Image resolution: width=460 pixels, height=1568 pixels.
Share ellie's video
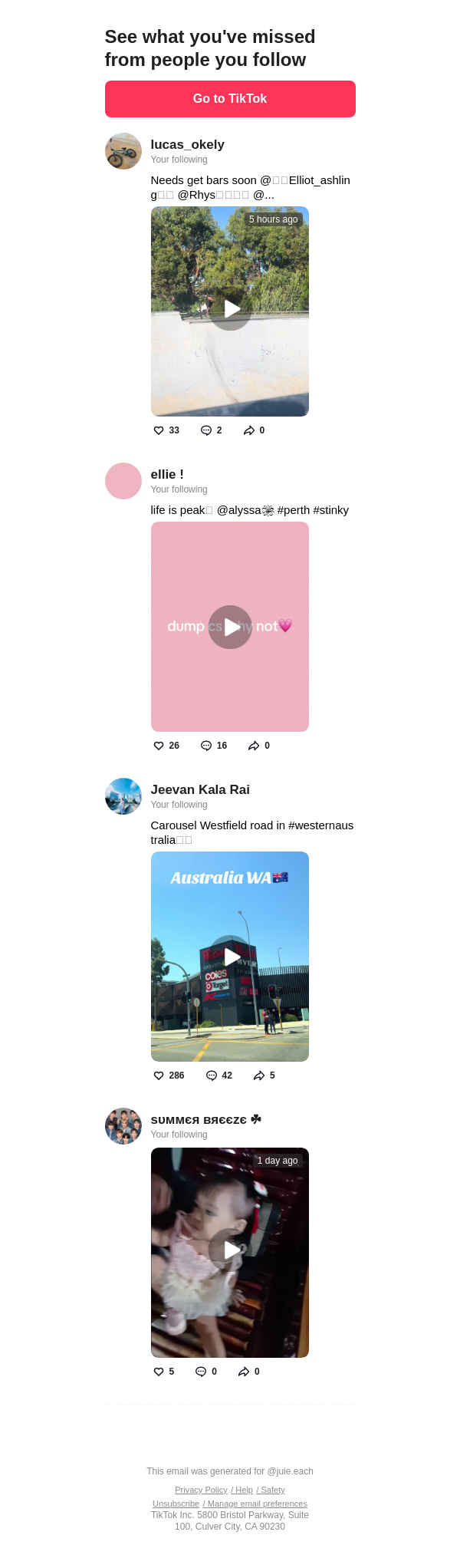point(254,746)
